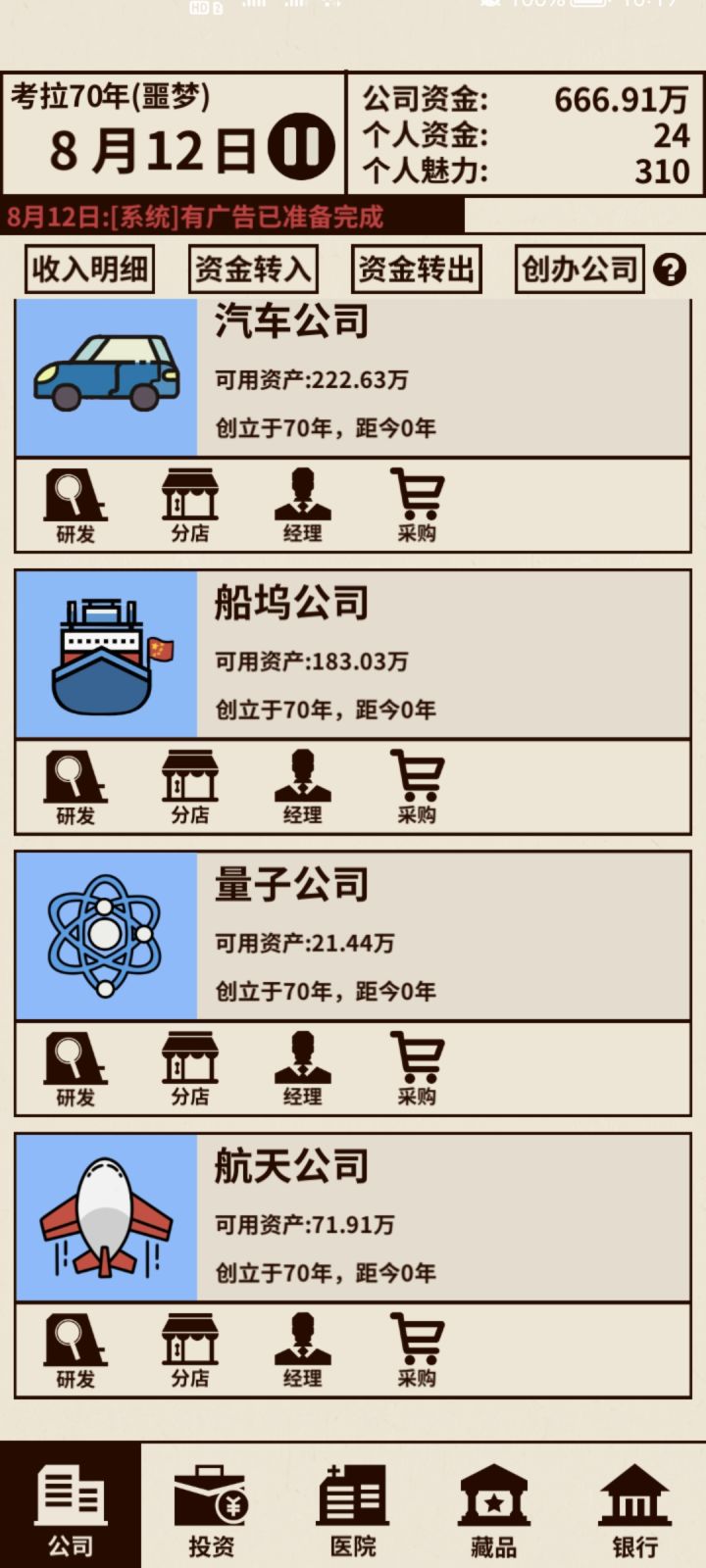Click the atom logo of the quantum company
Screen dimensions: 706x1568
pos(107,933)
